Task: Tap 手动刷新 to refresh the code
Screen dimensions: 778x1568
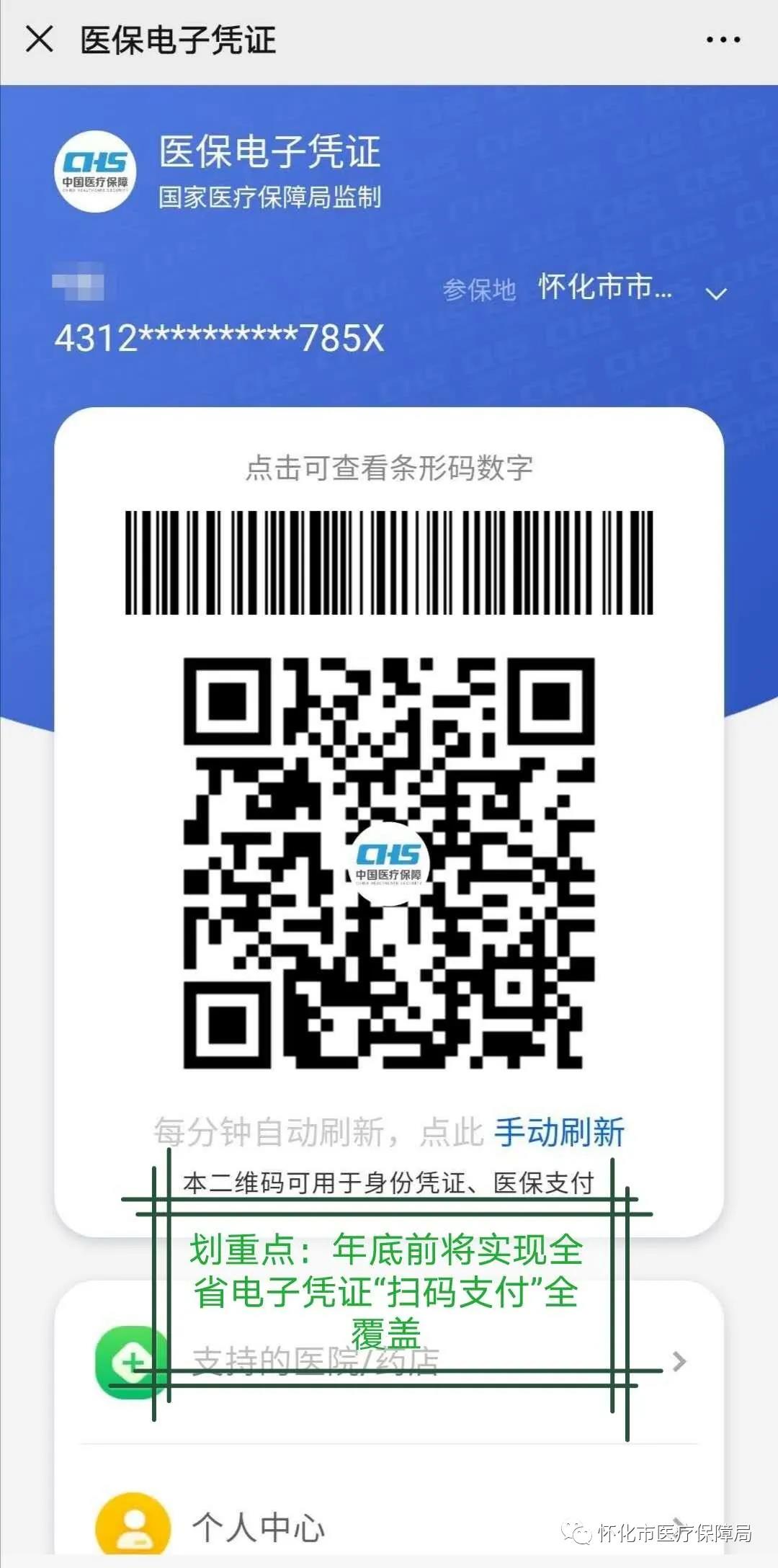Action: point(558,1132)
